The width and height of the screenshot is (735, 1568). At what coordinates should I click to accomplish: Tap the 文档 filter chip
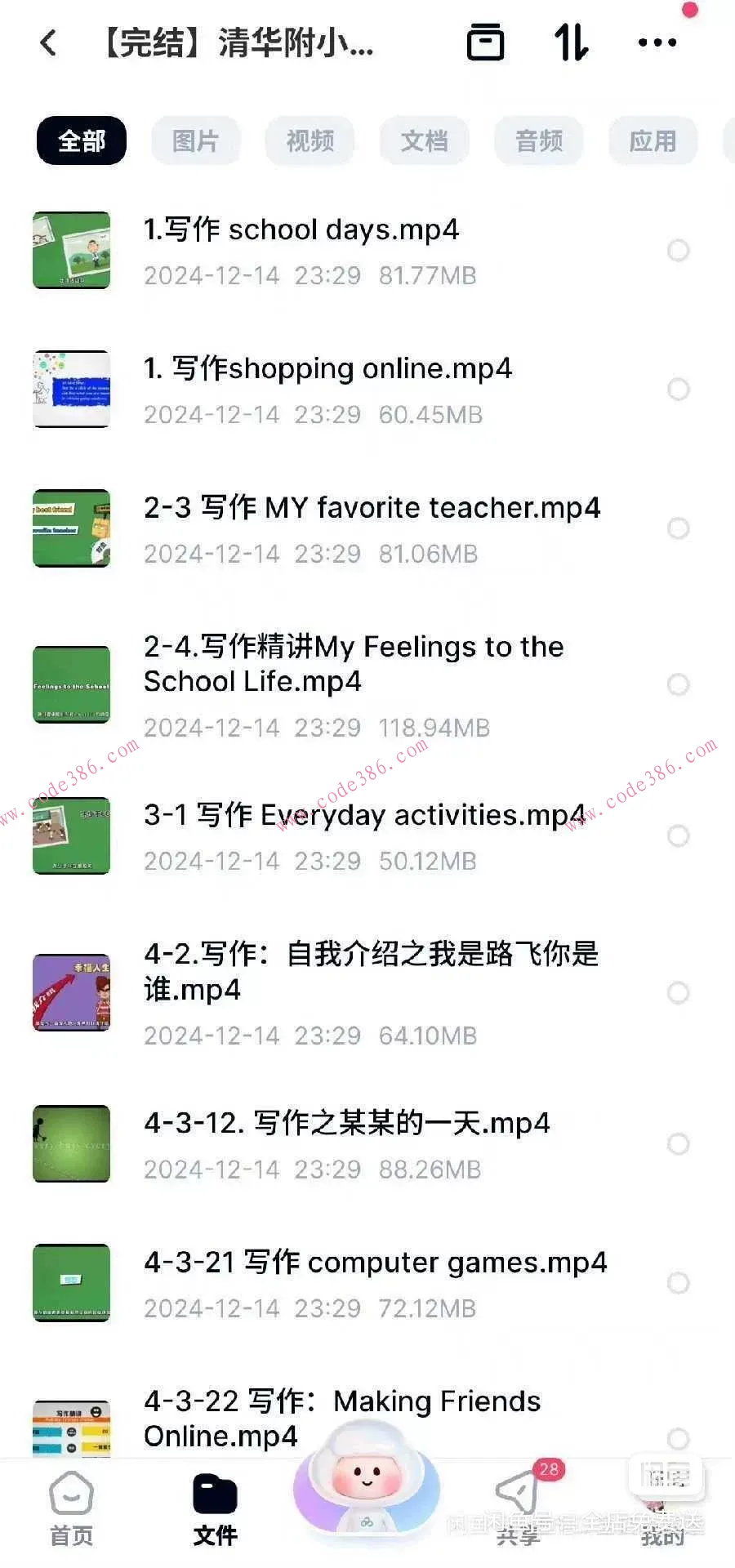[424, 140]
